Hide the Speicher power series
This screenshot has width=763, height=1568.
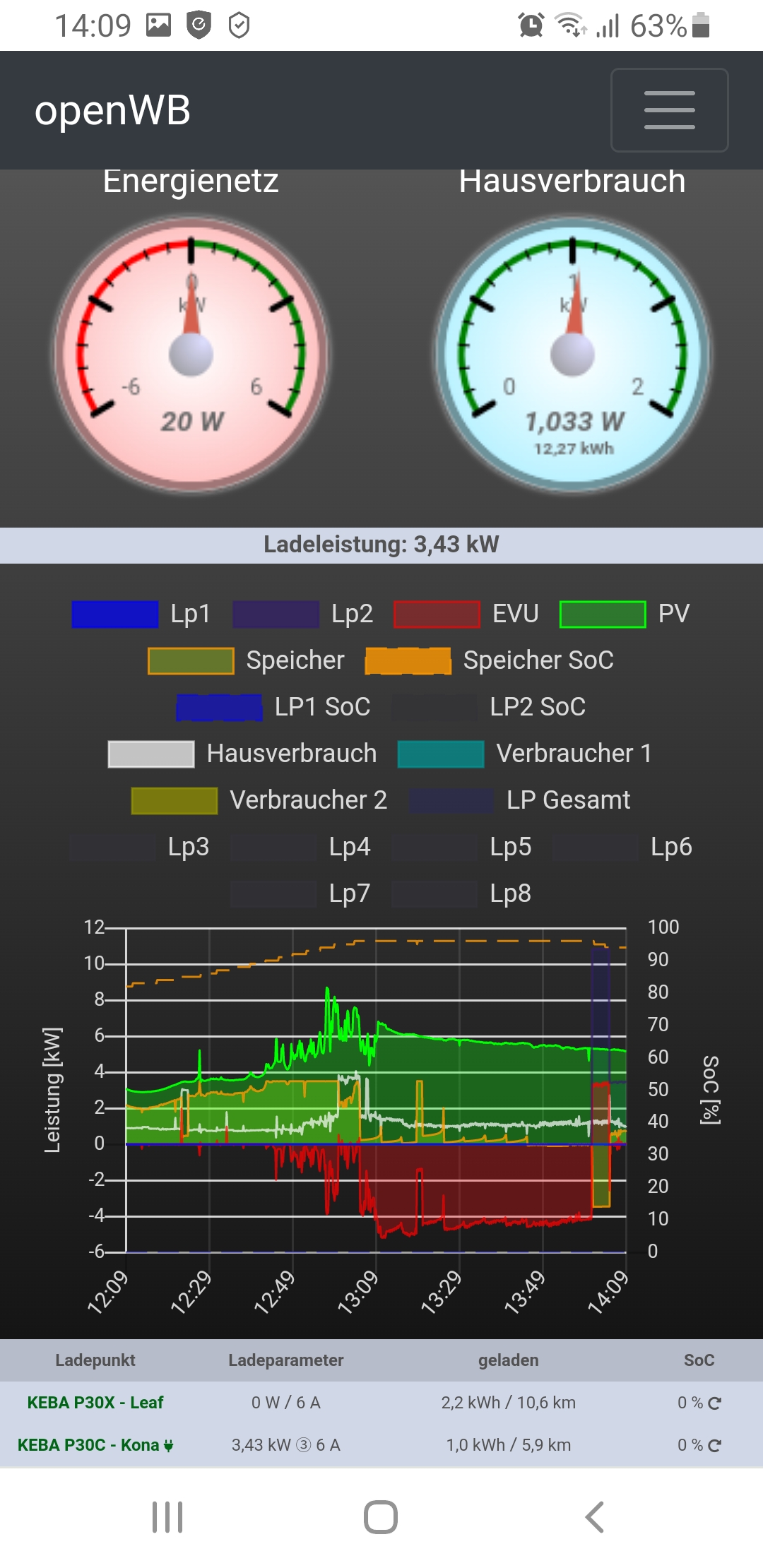246,660
